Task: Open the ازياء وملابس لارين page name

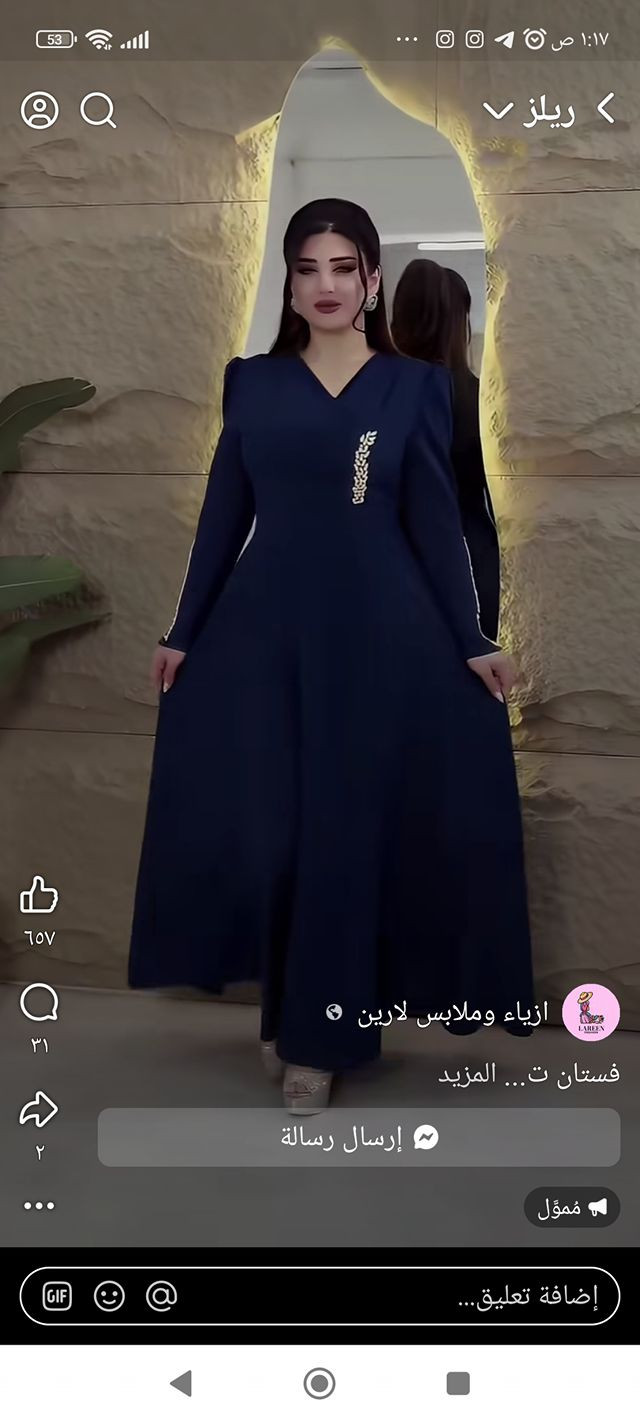Action: (x=452, y=1014)
